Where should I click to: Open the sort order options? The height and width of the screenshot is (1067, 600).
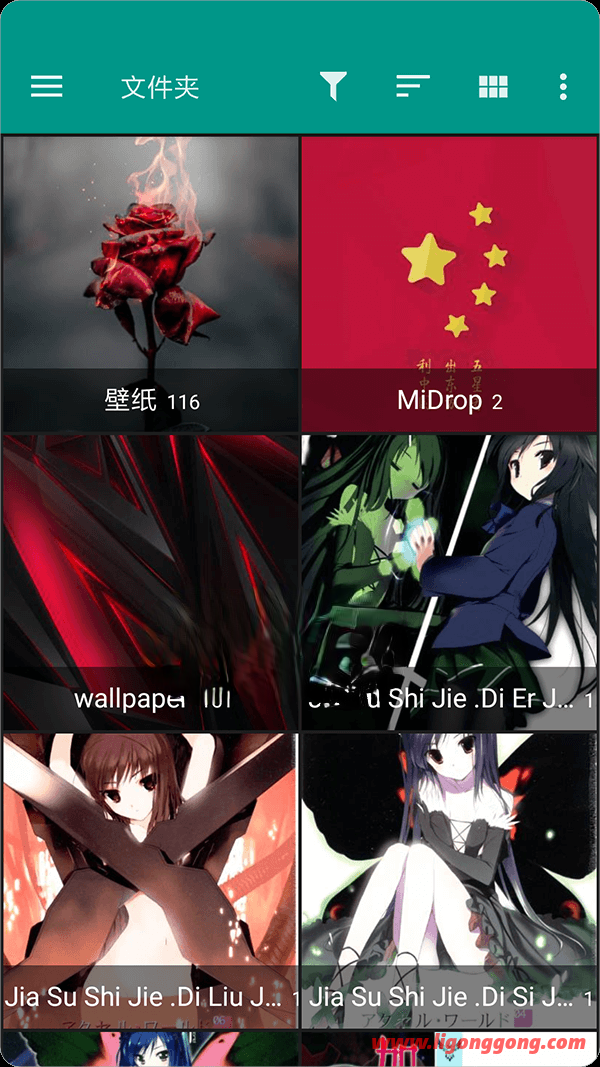[x=414, y=86]
